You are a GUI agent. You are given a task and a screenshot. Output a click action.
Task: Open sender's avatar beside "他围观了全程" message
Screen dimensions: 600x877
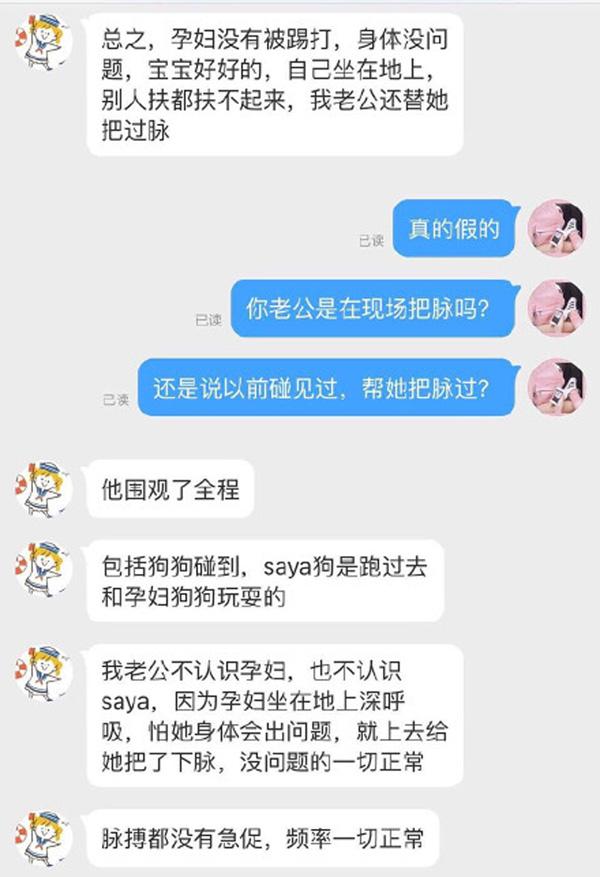44,489
